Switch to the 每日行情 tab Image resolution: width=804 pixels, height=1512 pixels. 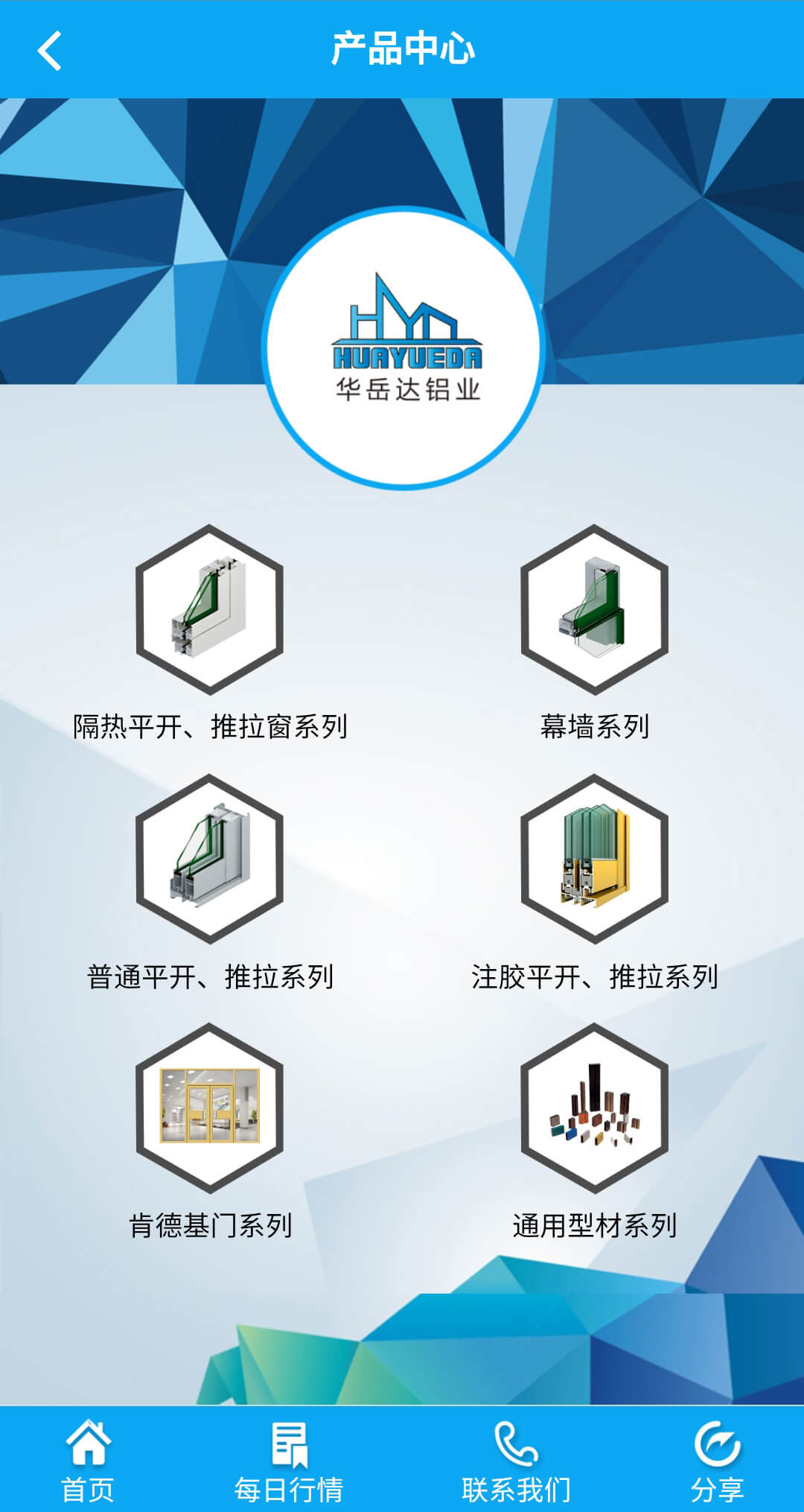click(289, 1460)
